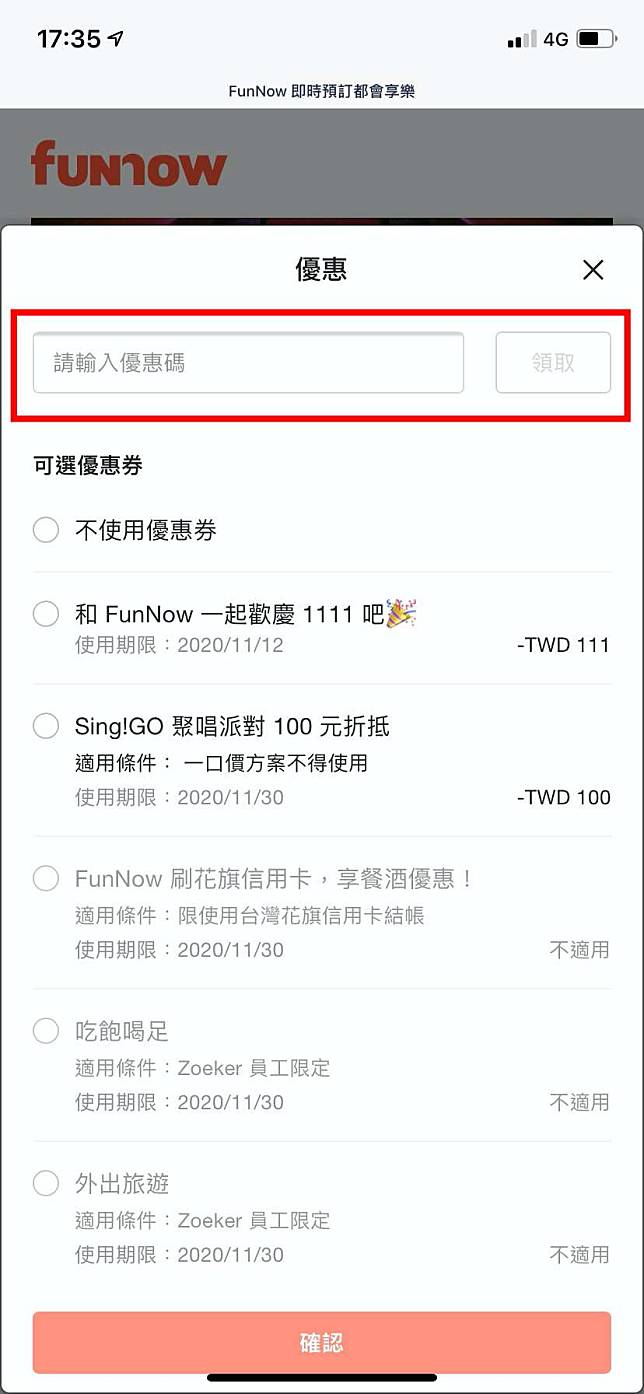Focus the 請輸入優惠碼 promo code field
Screen dimensions: 644x1394
248,363
